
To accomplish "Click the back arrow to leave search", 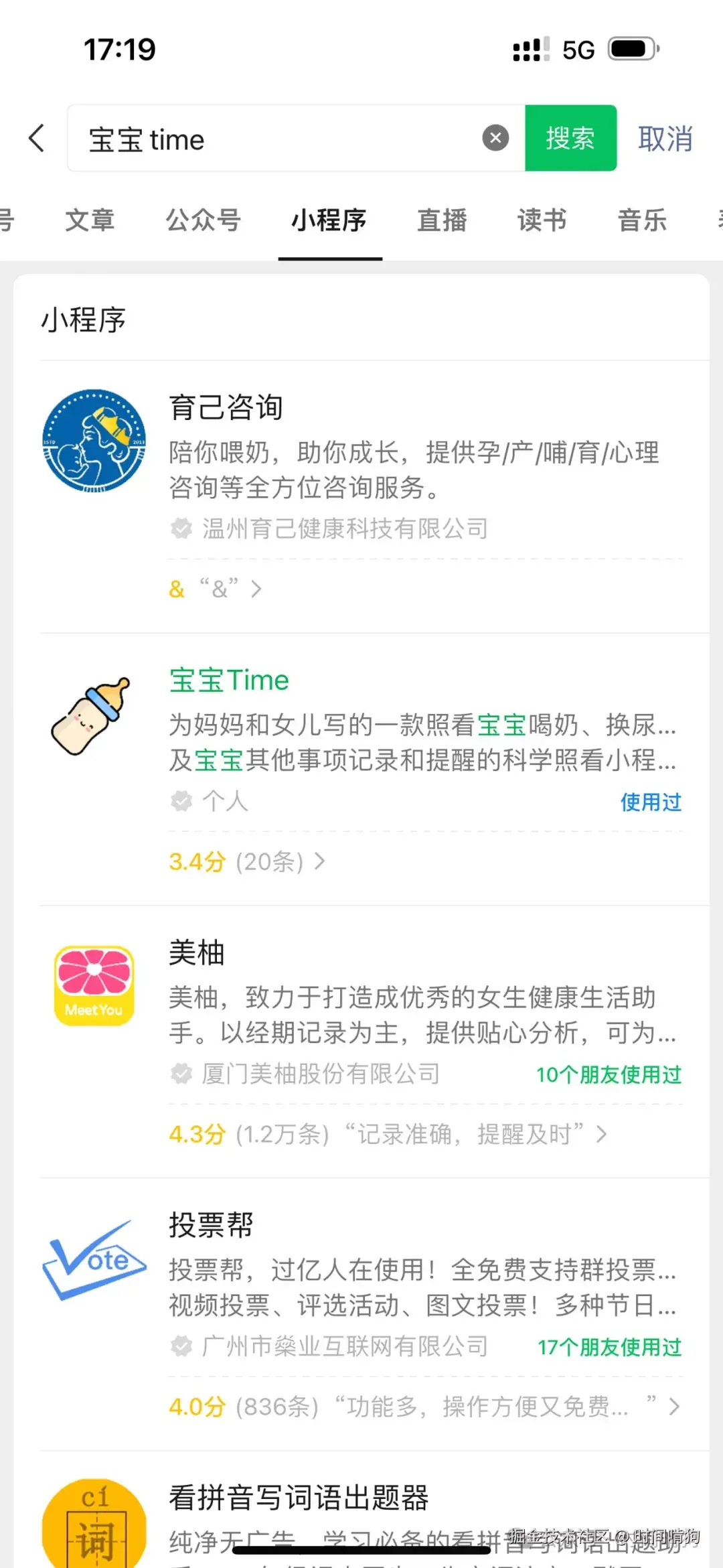I will [37, 137].
